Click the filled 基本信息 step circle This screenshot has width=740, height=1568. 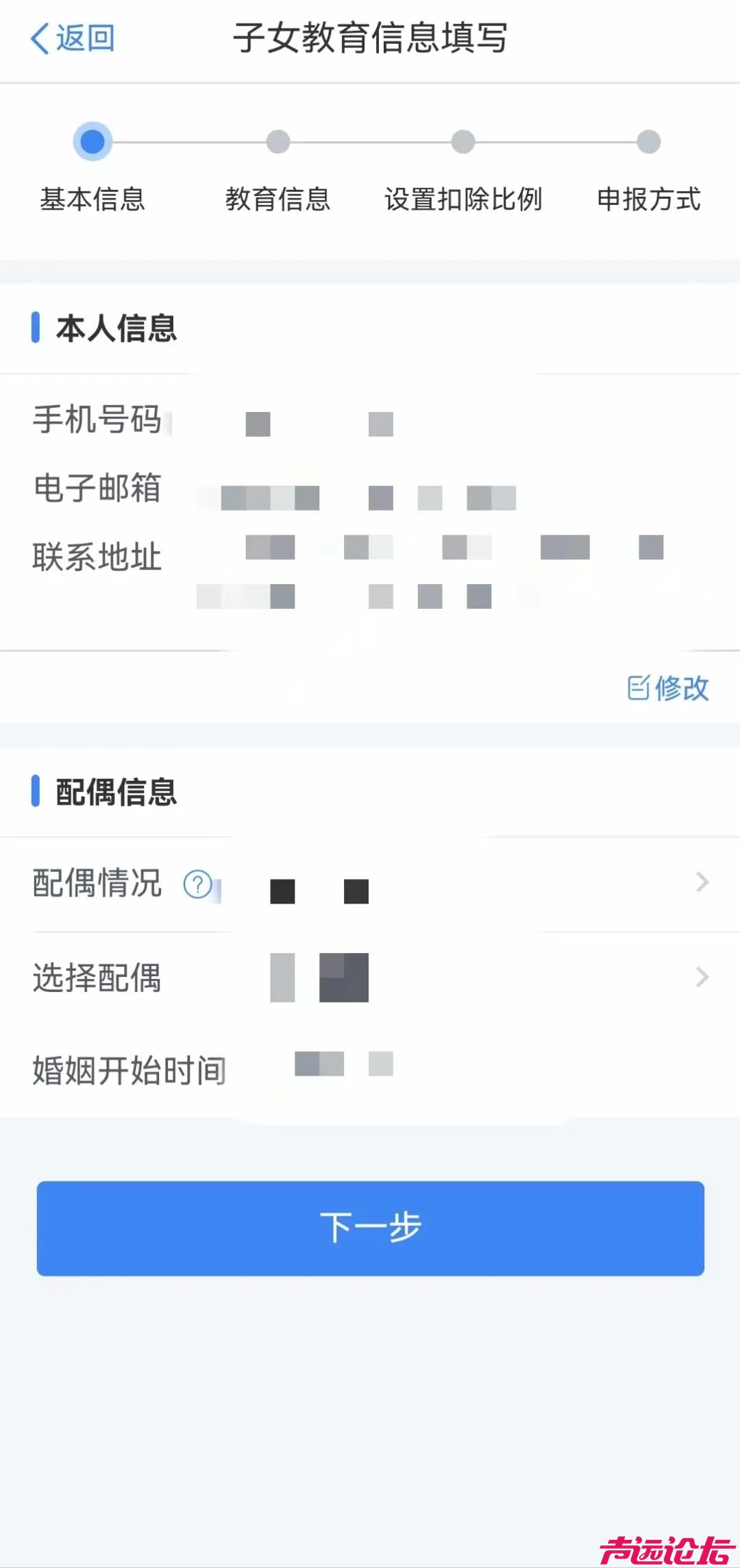92,141
